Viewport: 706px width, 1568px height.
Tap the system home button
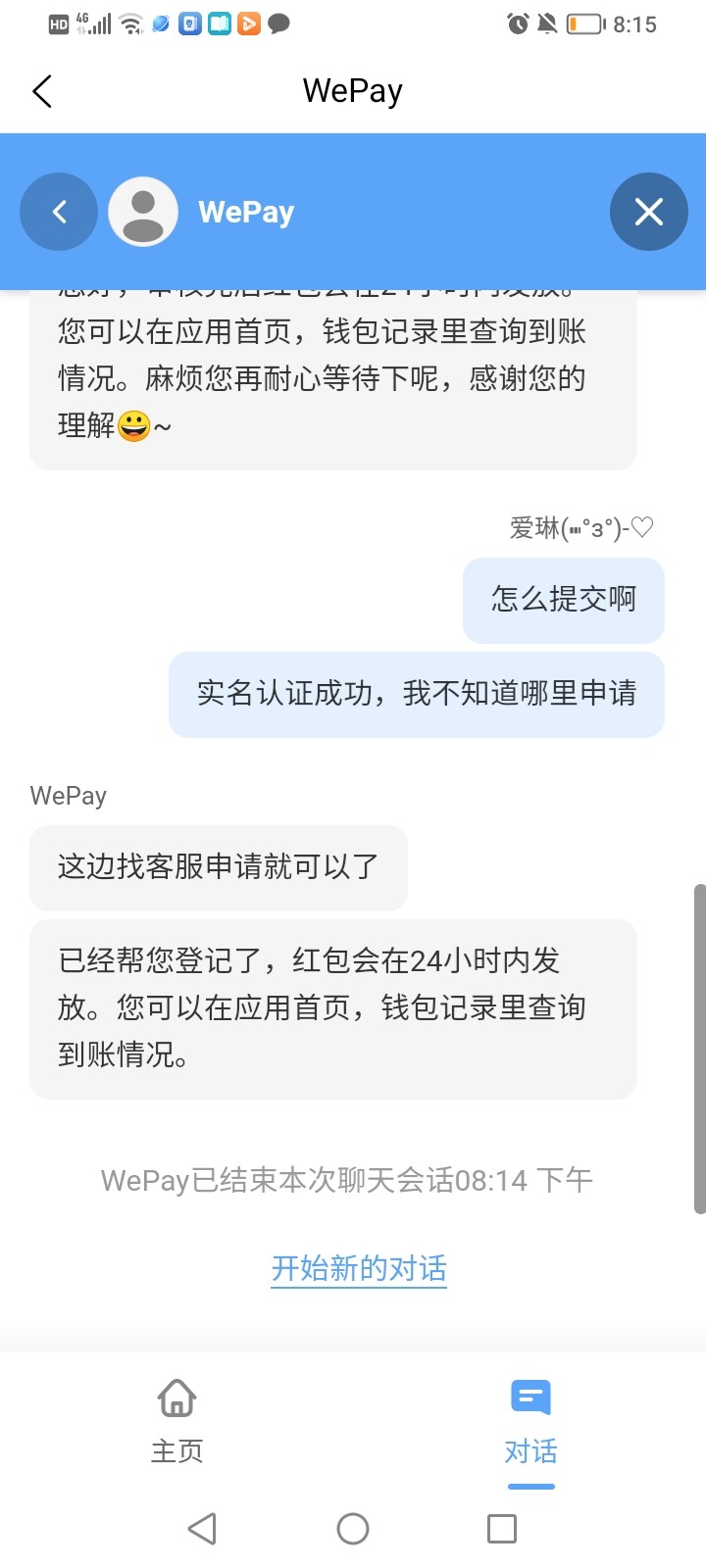click(353, 1529)
